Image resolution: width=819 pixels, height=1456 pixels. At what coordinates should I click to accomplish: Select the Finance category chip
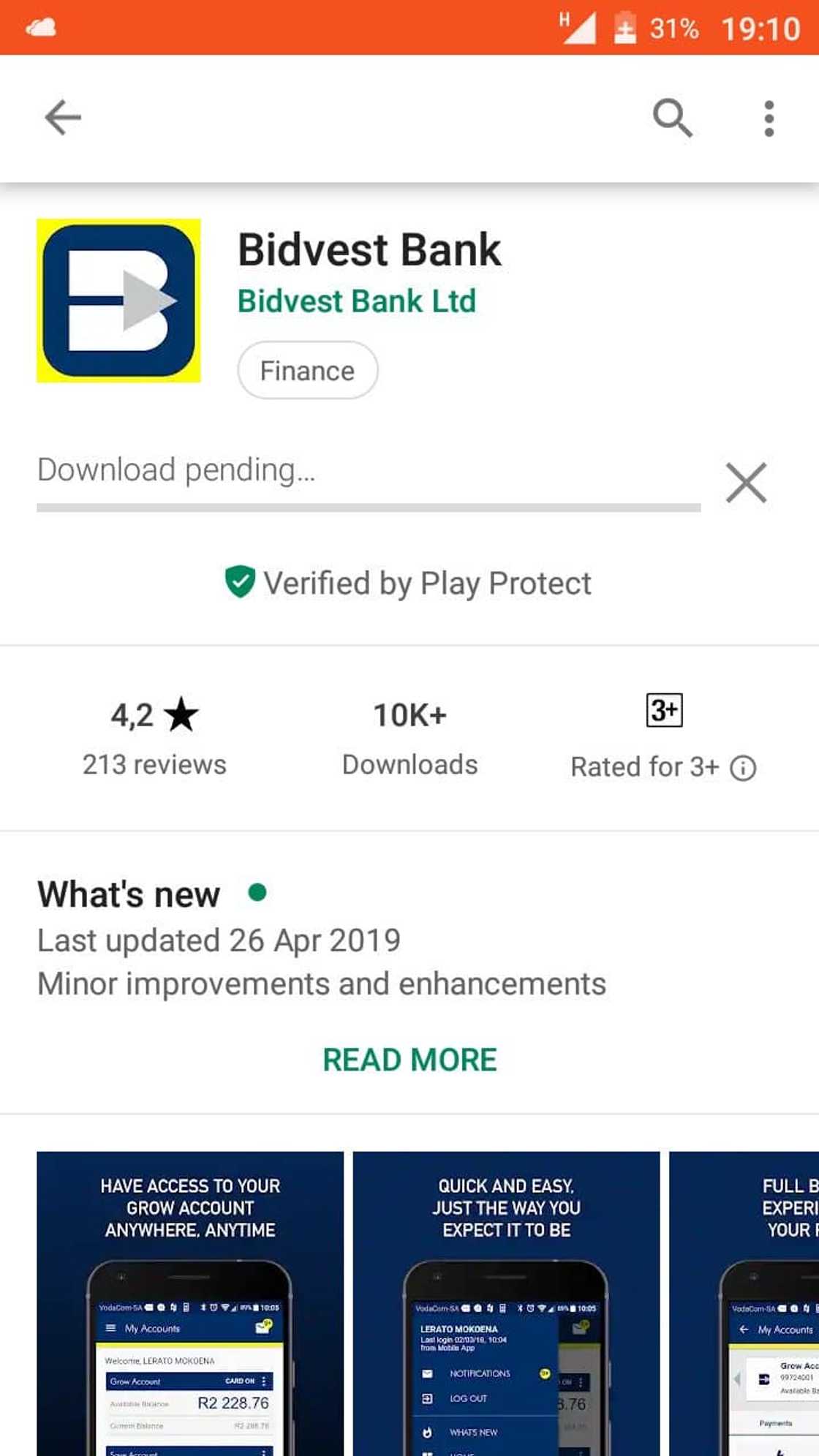coord(307,371)
